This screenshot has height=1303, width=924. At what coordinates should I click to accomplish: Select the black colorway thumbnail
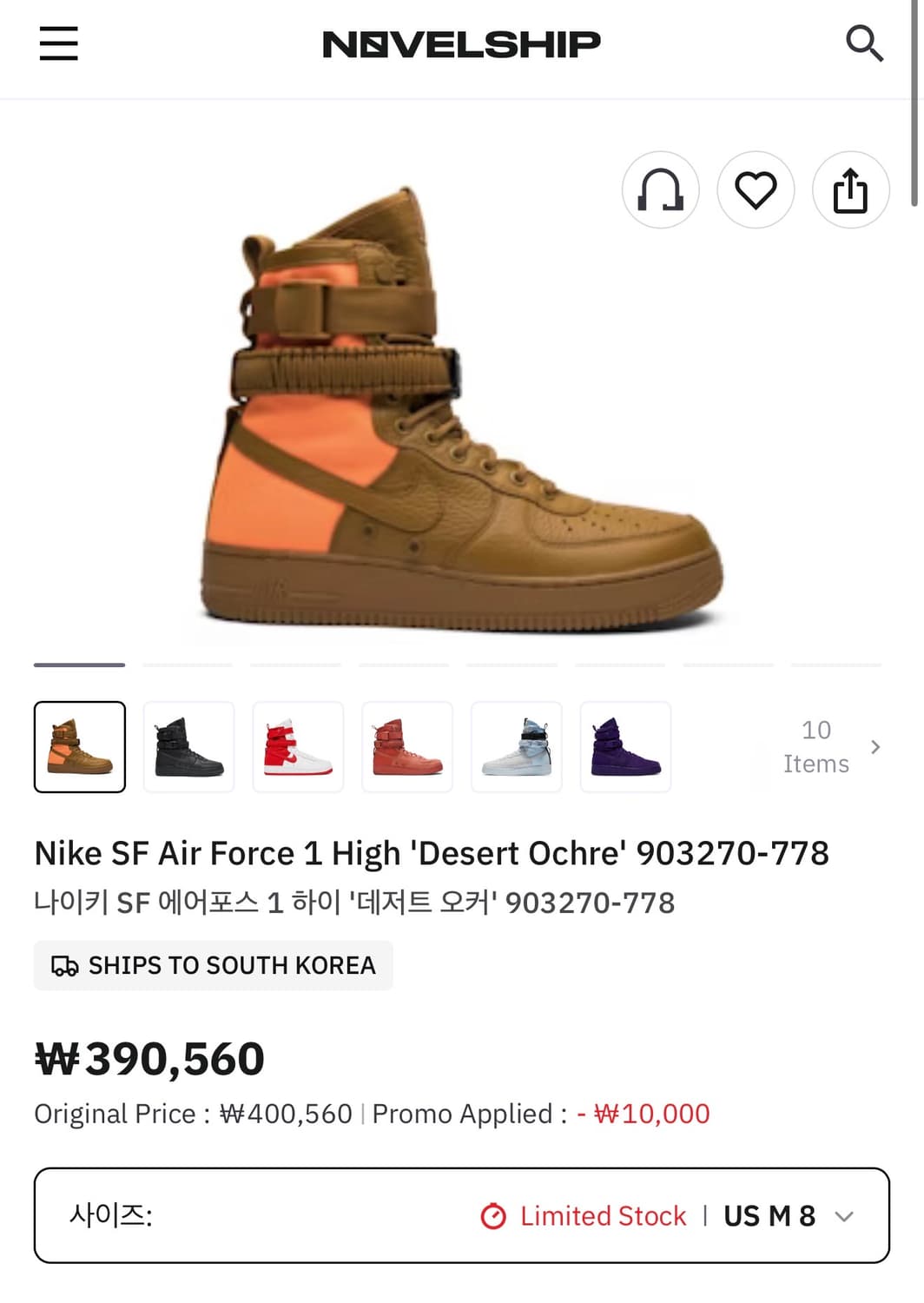point(188,747)
